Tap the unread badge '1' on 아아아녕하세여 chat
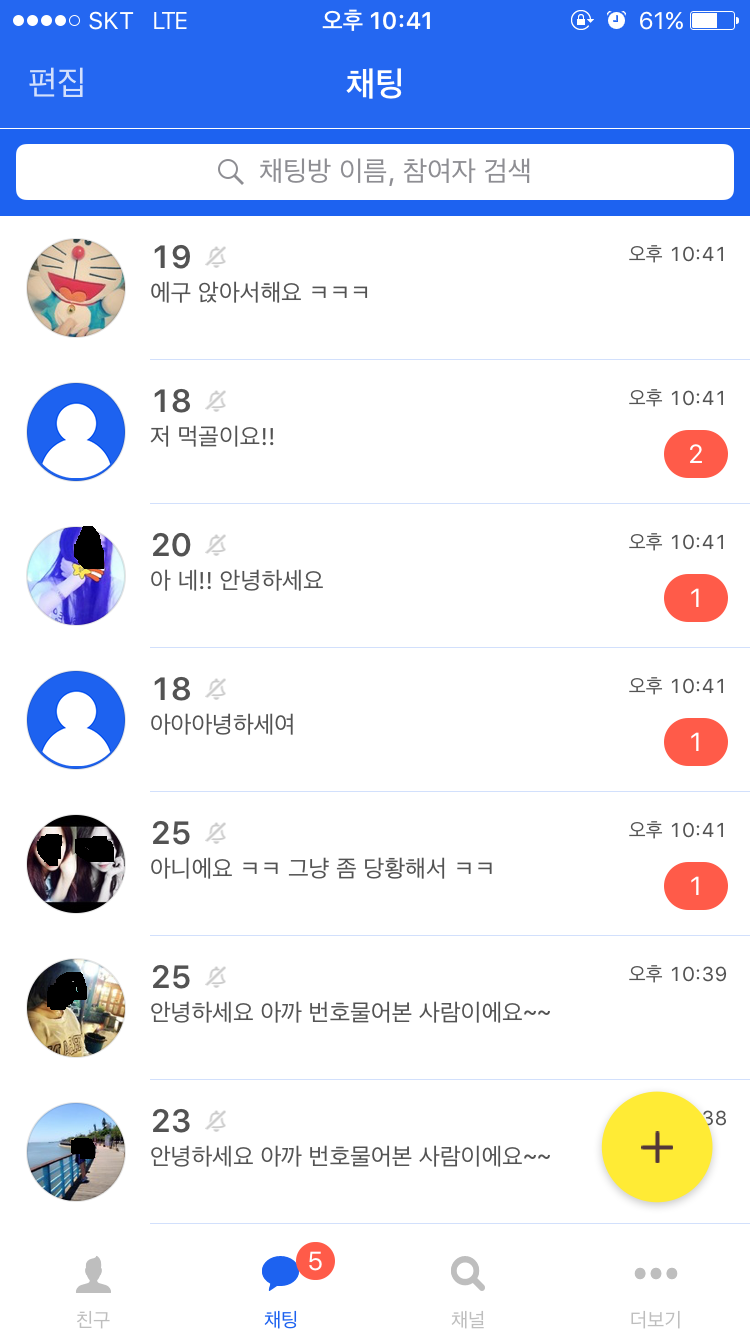750x1334 pixels. click(x=696, y=742)
